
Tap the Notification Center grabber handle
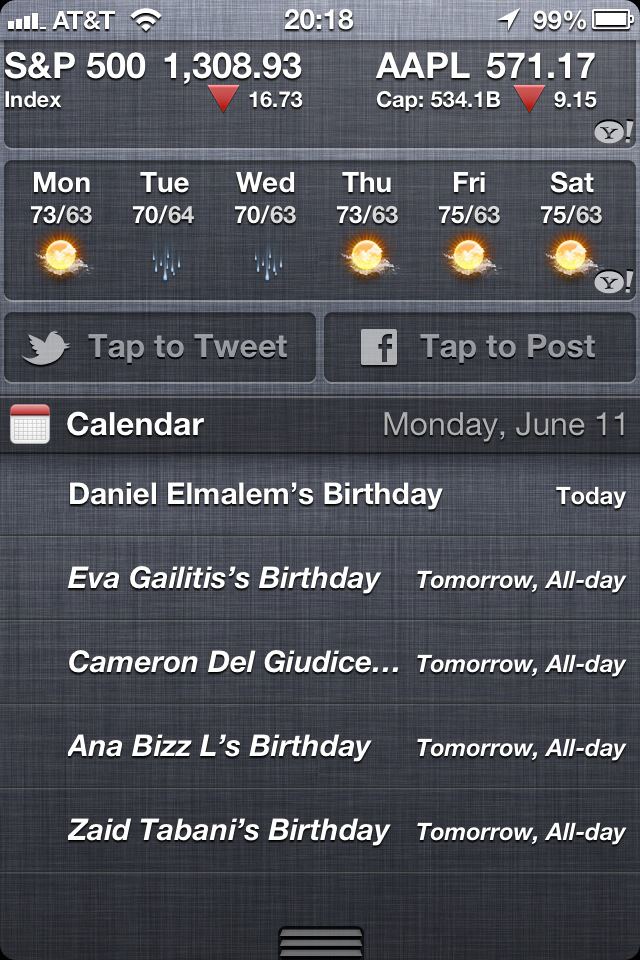click(x=320, y=942)
